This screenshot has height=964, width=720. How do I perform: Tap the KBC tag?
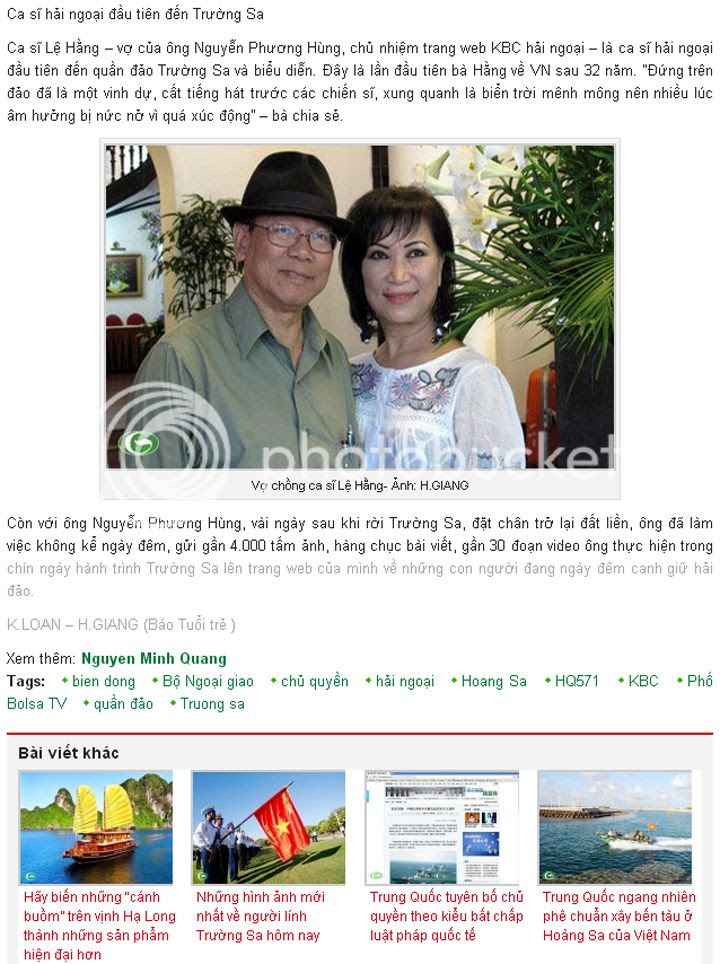(x=643, y=681)
